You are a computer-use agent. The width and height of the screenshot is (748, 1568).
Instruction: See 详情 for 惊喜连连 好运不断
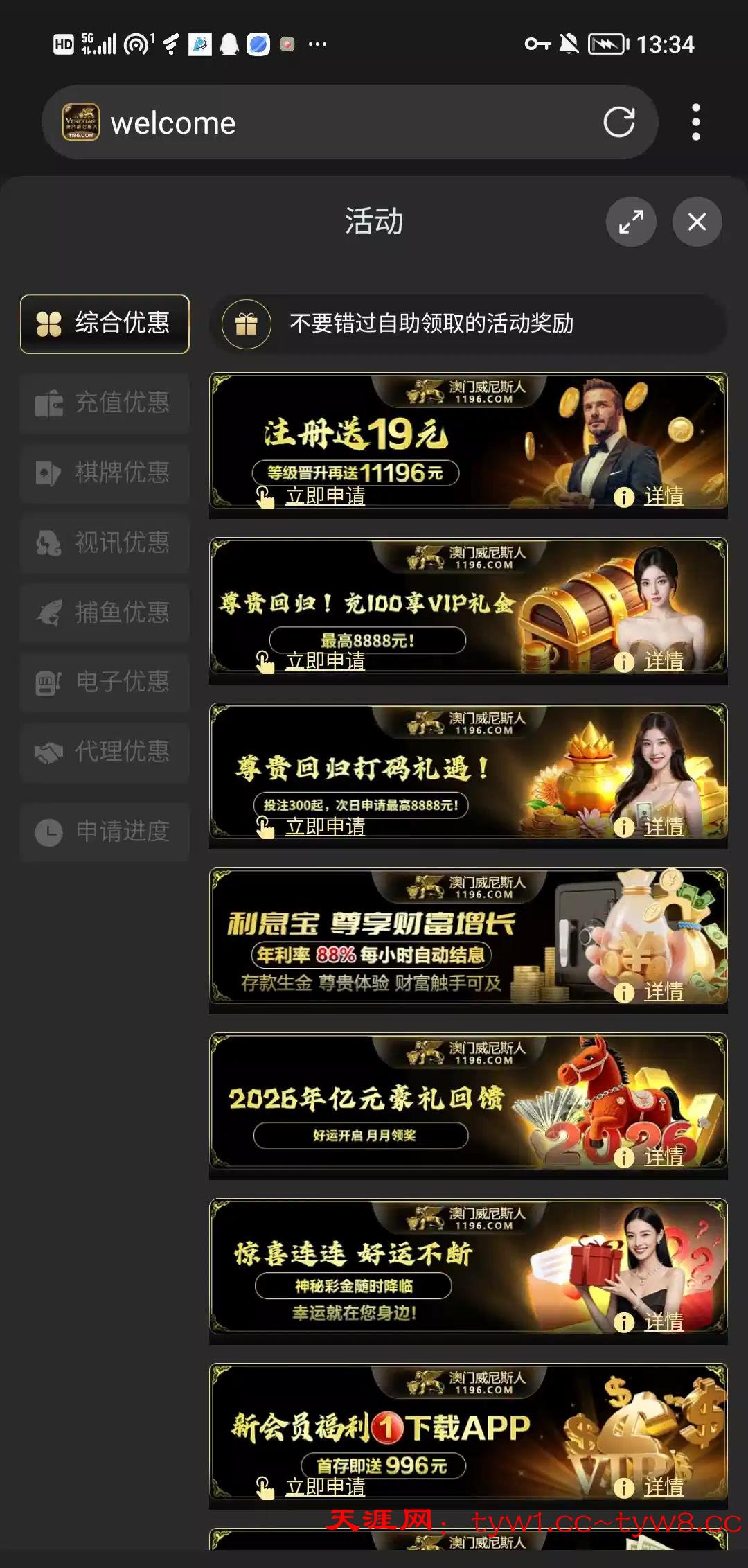click(663, 1323)
